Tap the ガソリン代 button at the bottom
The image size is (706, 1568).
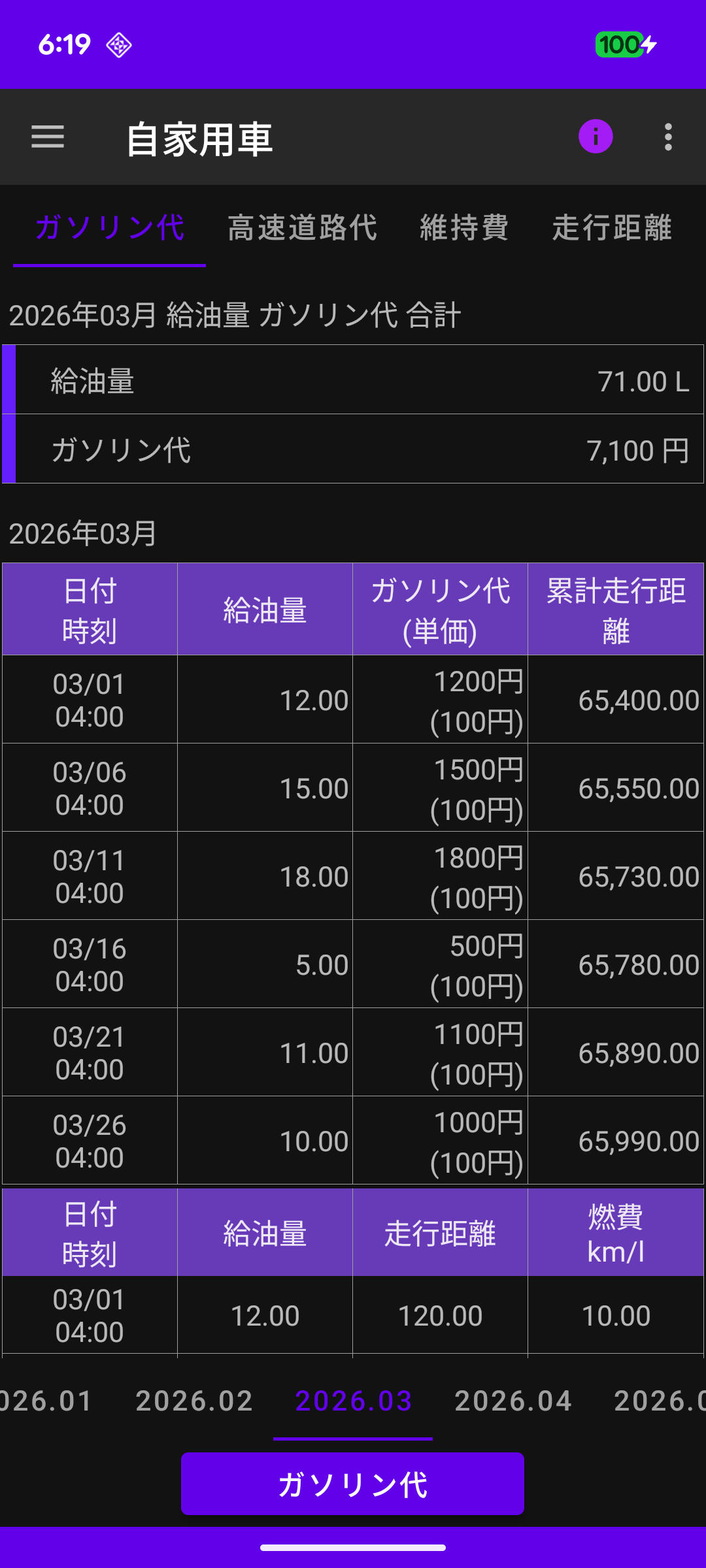(352, 1484)
